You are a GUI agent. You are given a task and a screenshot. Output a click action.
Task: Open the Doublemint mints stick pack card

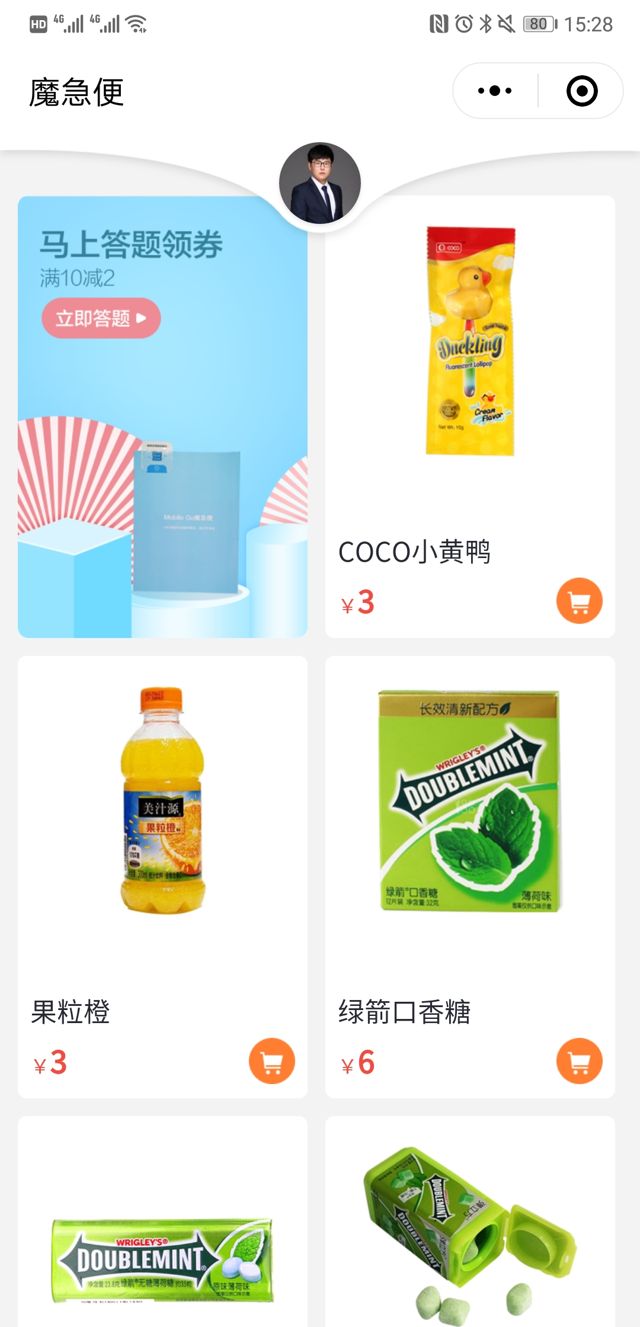[162, 1240]
